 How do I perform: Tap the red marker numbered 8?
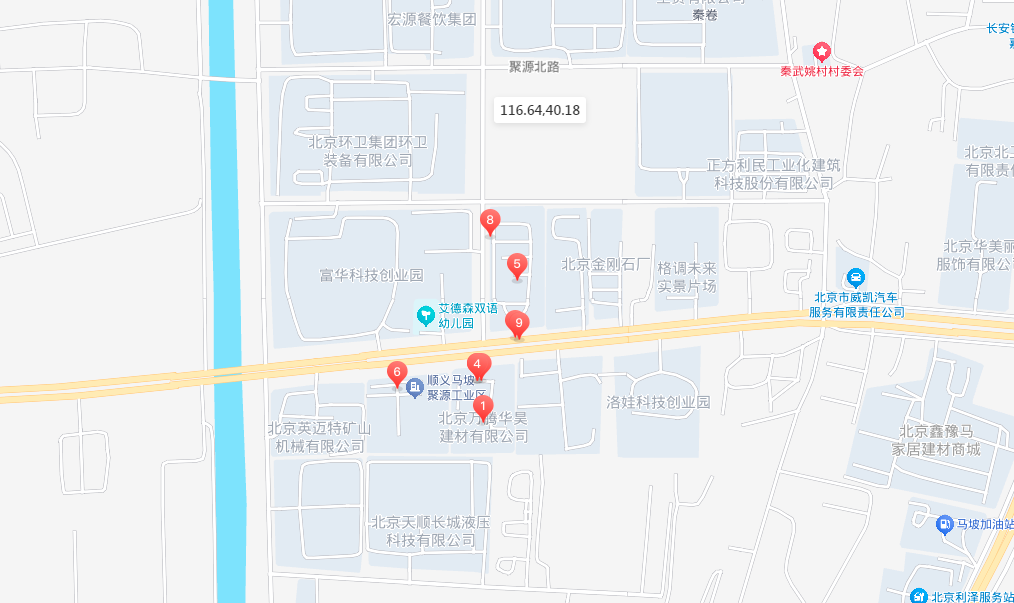(x=489, y=221)
